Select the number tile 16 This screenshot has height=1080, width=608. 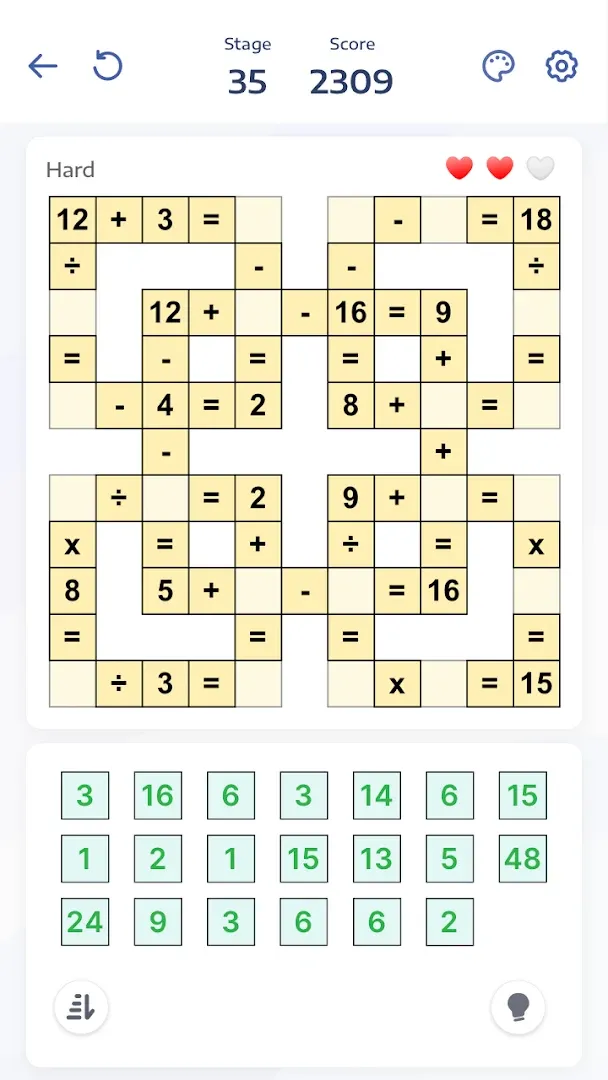158,796
